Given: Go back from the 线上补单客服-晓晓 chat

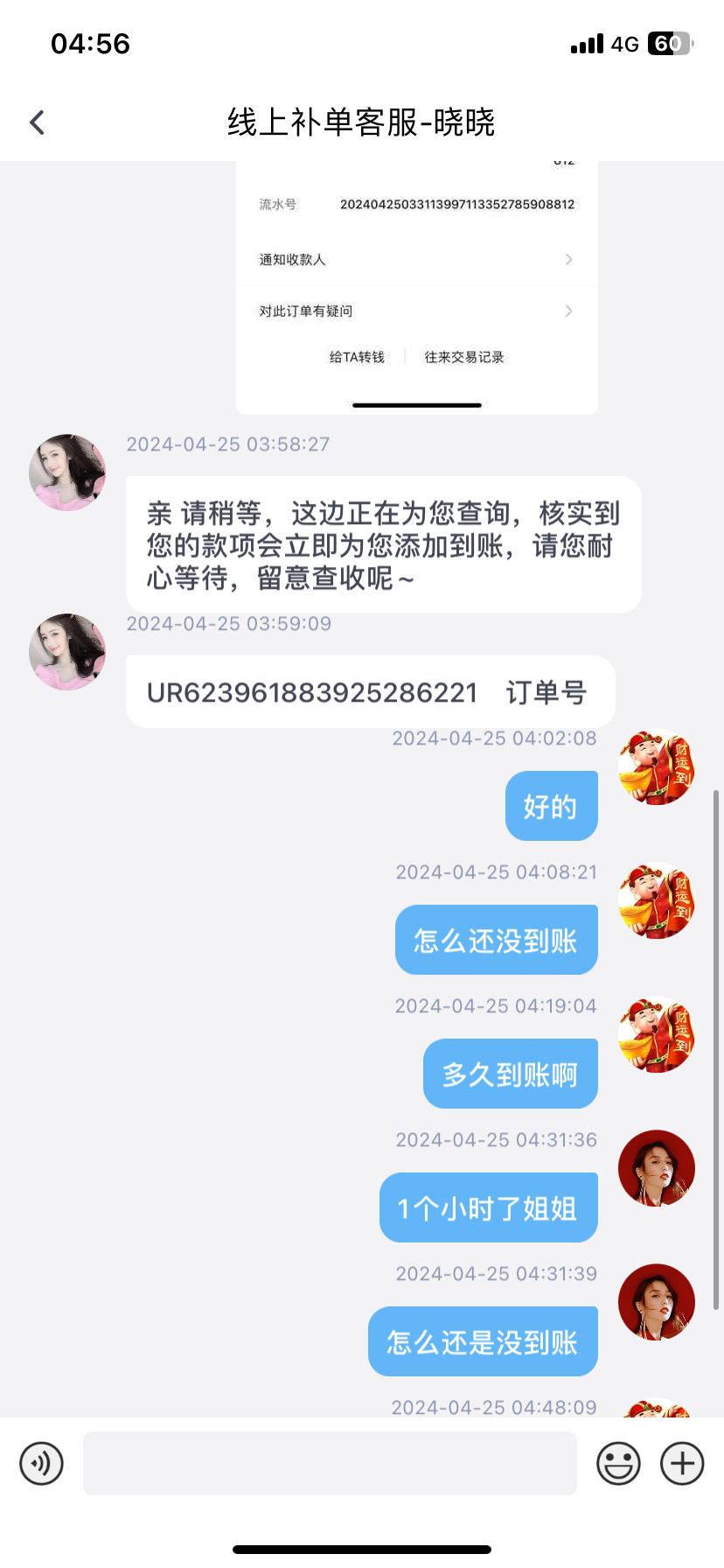Looking at the screenshot, I should pyautogui.click(x=37, y=122).
